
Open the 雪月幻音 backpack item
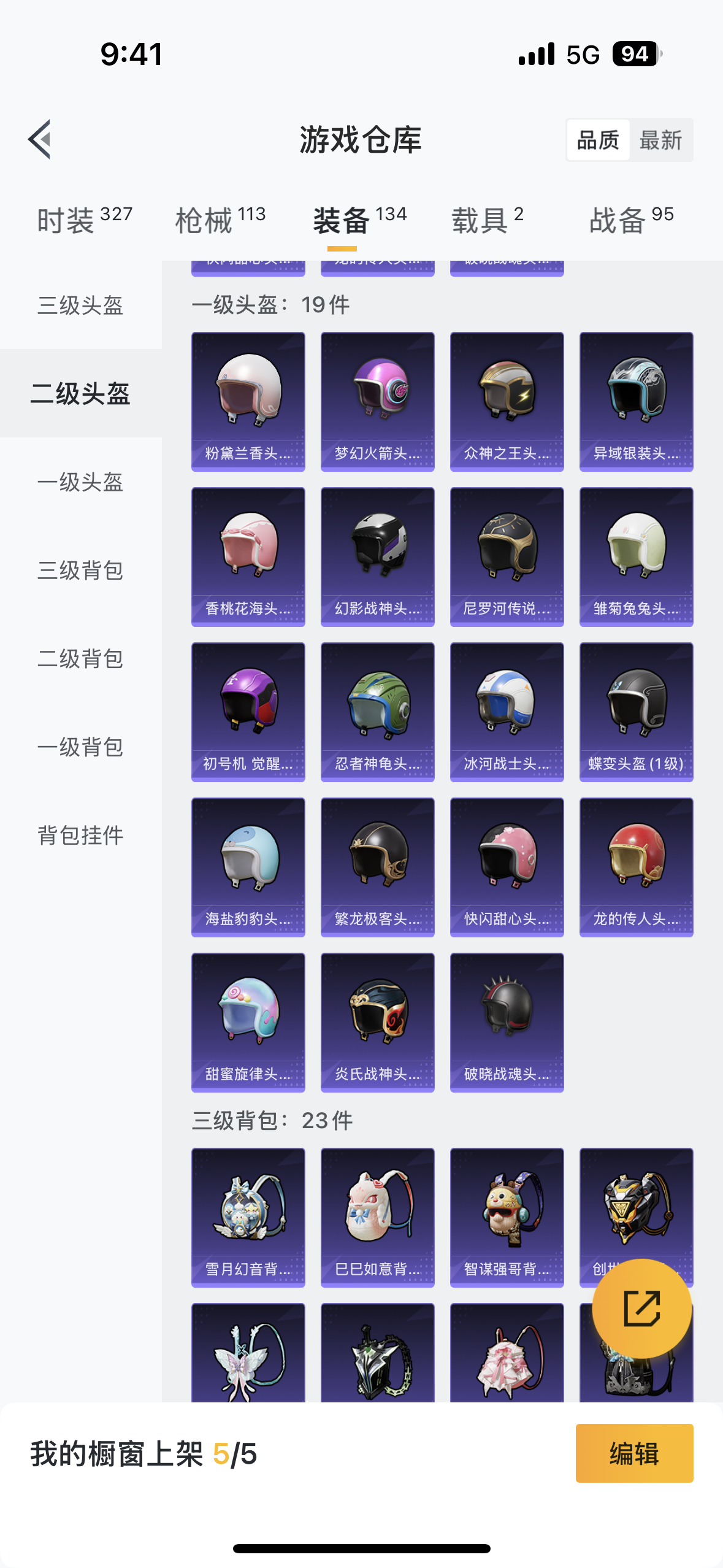tap(248, 1218)
